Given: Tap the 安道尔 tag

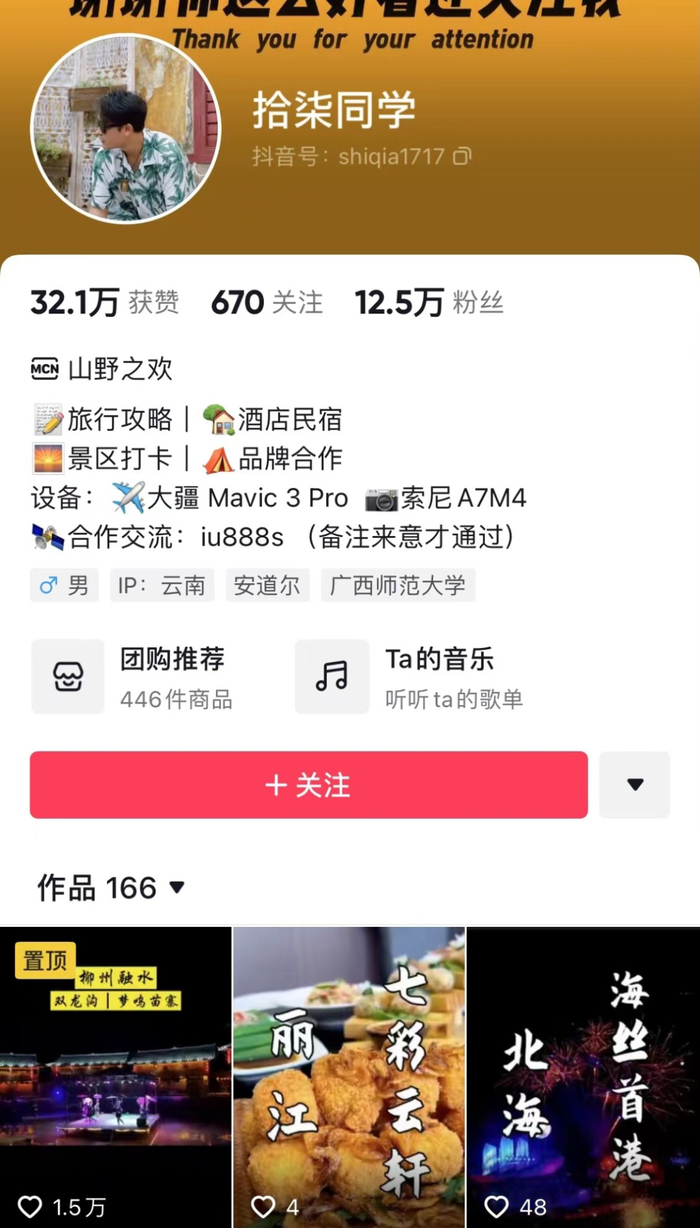Looking at the screenshot, I should pos(267,585).
